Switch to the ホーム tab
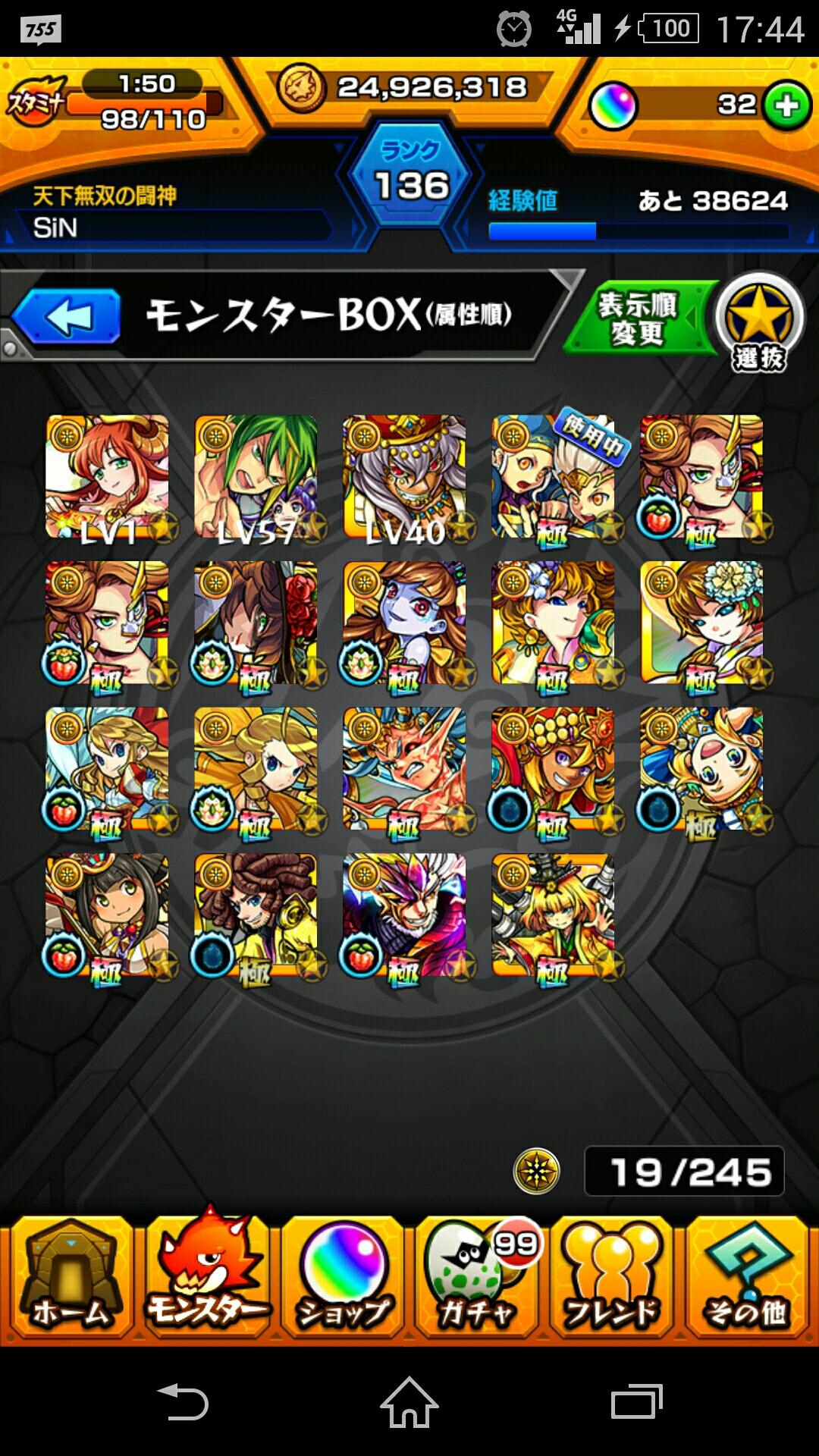The width and height of the screenshot is (819, 1456). click(x=70, y=1279)
